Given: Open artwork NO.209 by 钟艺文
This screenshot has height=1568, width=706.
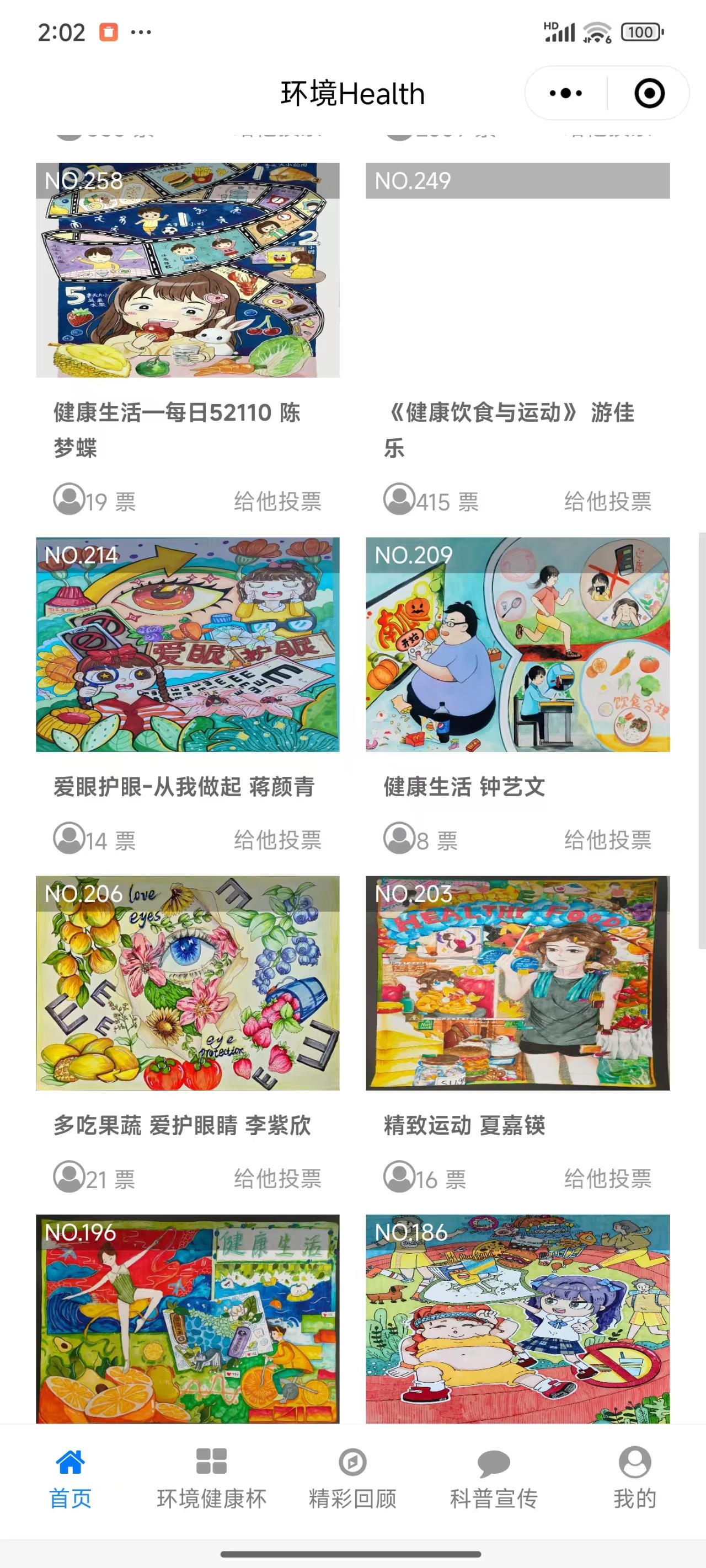Looking at the screenshot, I should tap(518, 644).
